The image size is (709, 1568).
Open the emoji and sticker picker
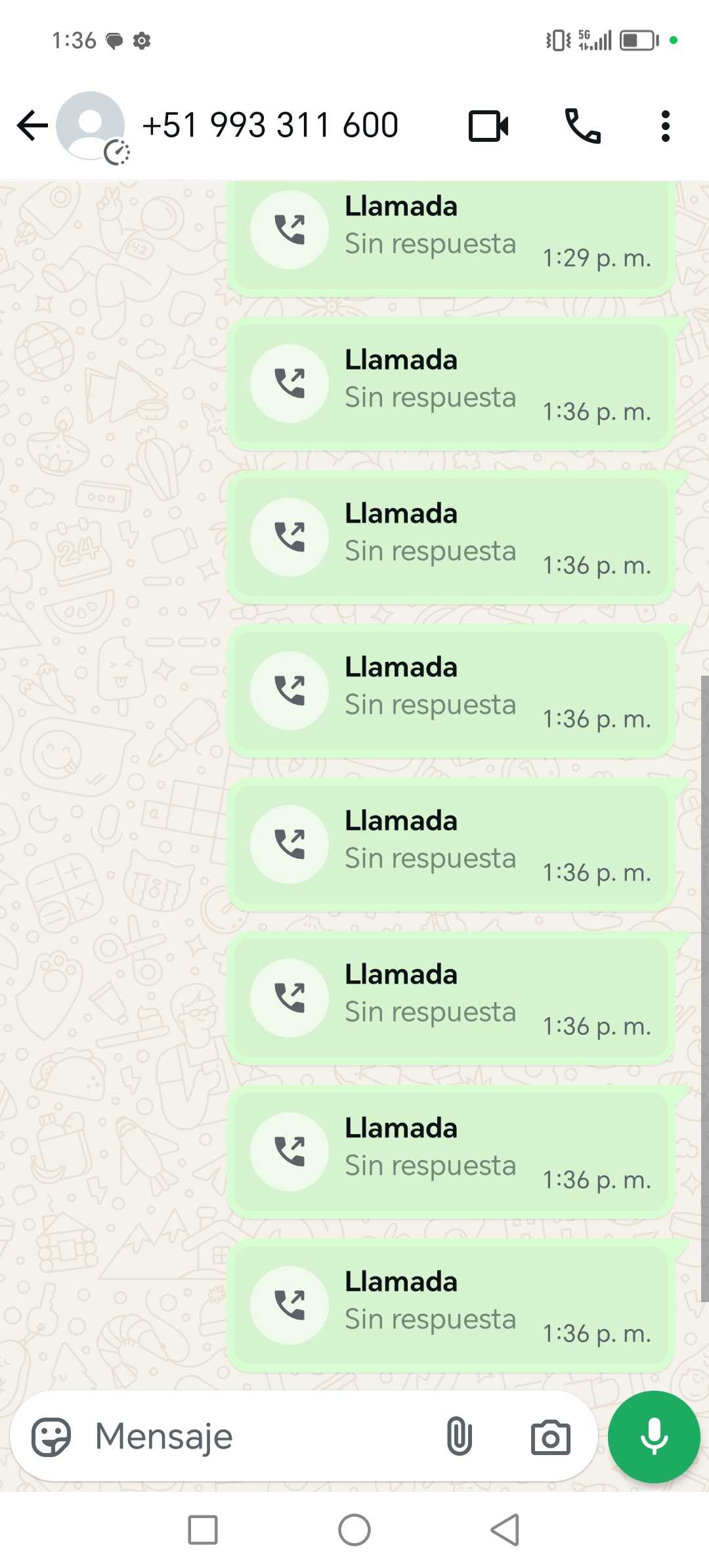point(51,1436)
